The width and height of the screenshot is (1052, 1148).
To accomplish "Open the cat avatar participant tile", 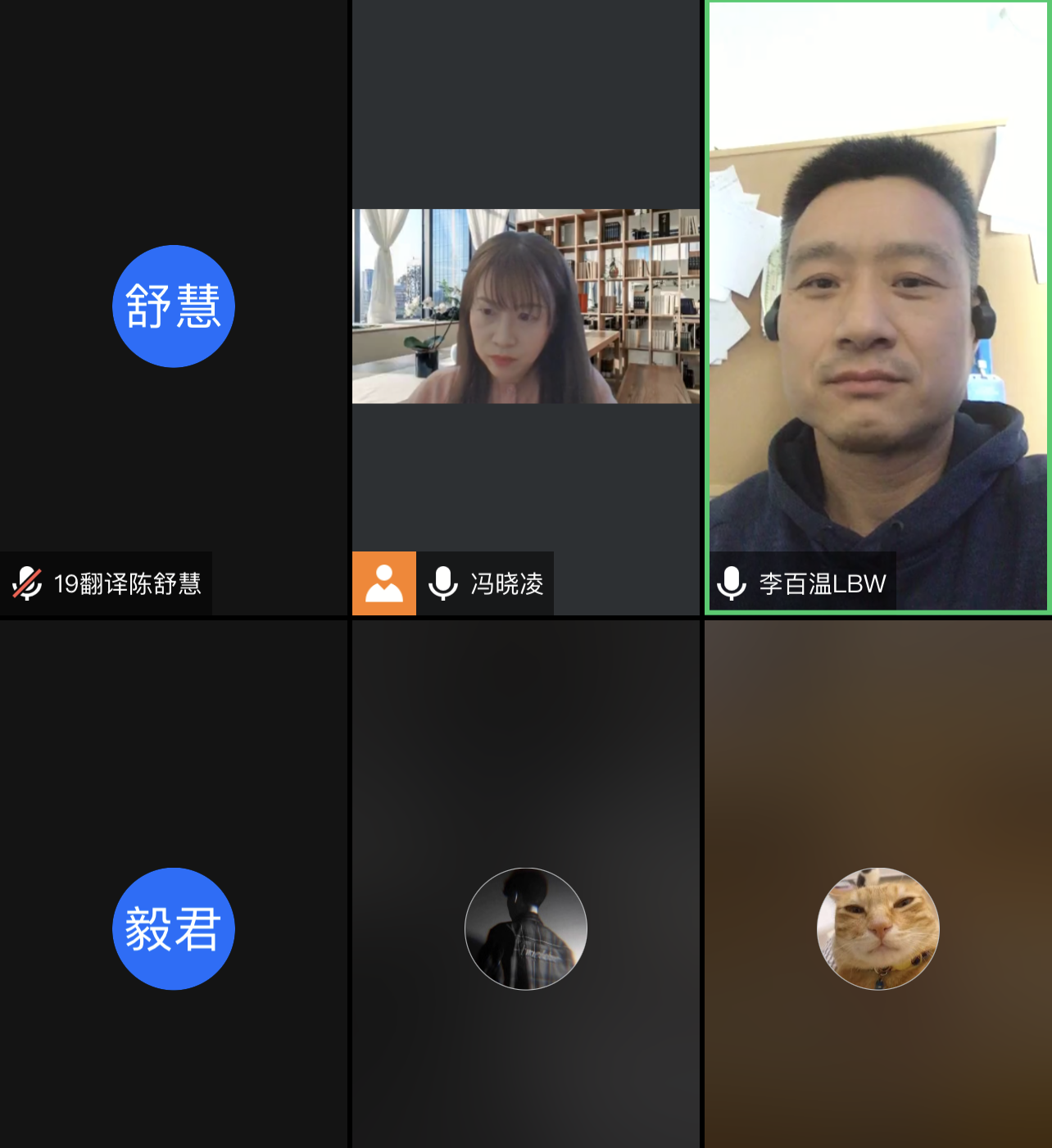I will point(877,929).
